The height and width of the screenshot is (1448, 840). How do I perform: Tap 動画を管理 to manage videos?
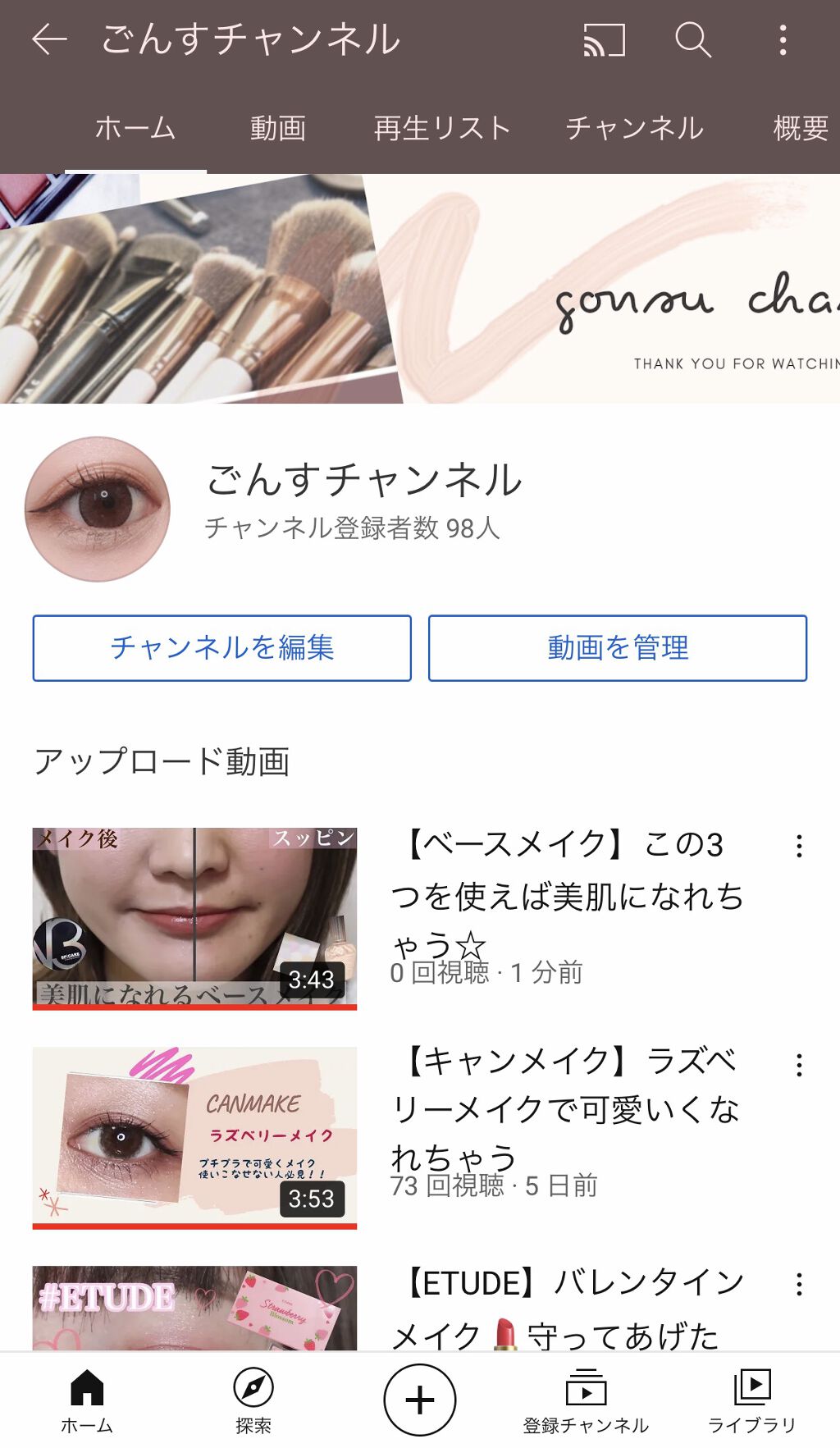[618, 647]
